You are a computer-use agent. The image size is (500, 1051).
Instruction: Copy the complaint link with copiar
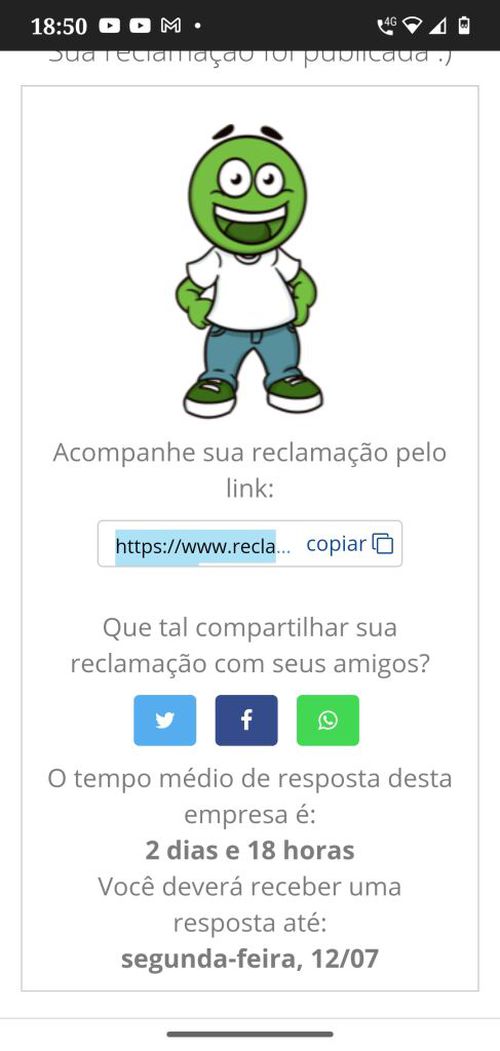tap(349, 544)
